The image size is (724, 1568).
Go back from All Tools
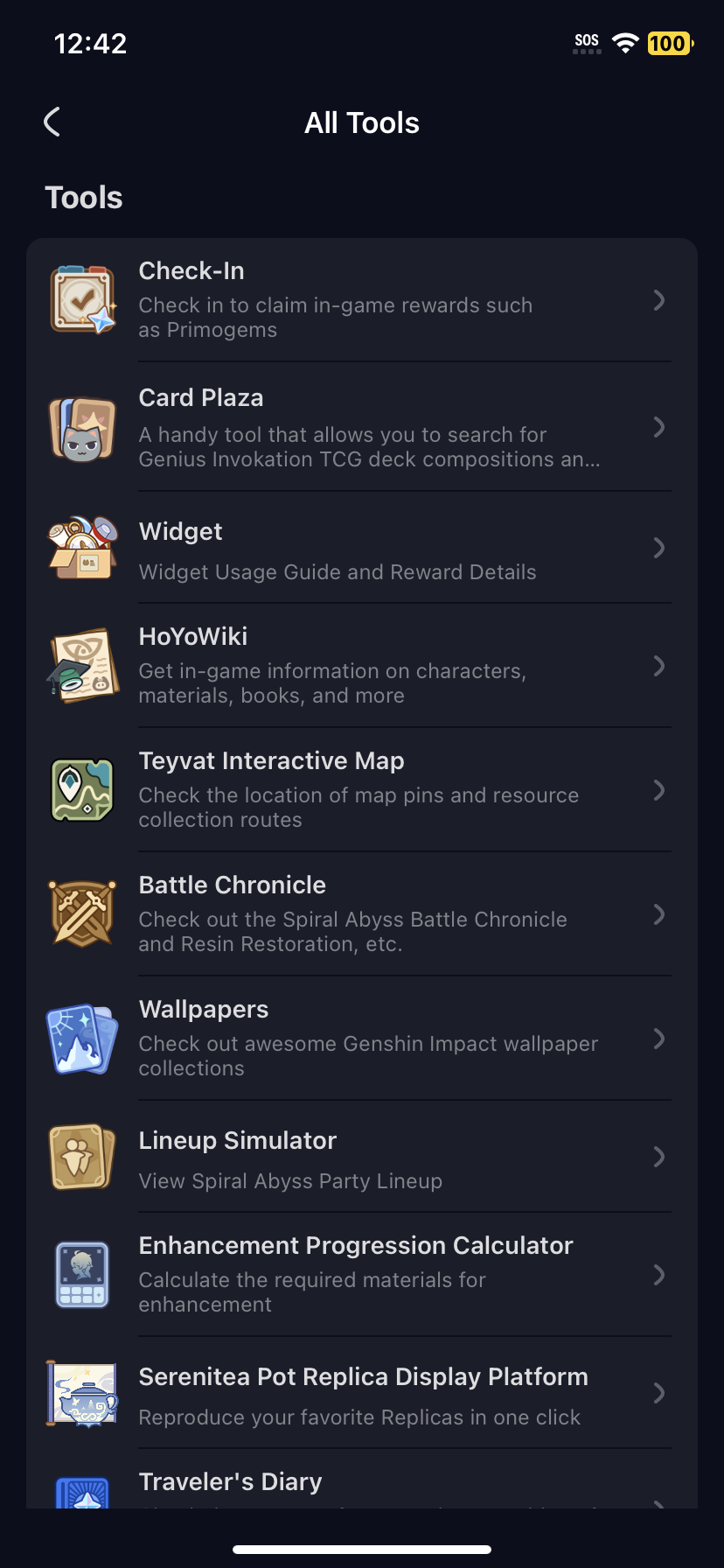click(x=52, y=122)
